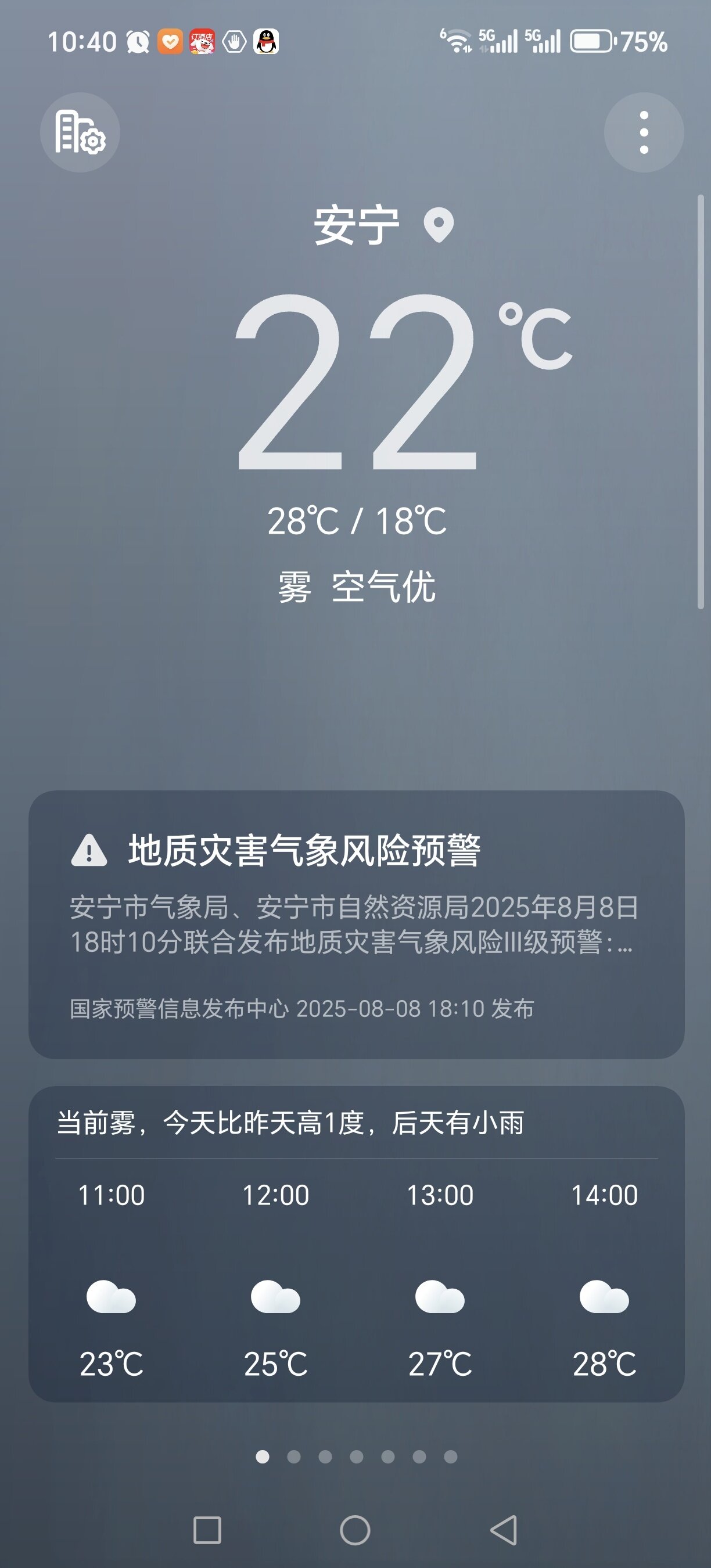
Task: Open the 地质灾害气象风险预警 alert card
Action: click(x=356, y=924)
